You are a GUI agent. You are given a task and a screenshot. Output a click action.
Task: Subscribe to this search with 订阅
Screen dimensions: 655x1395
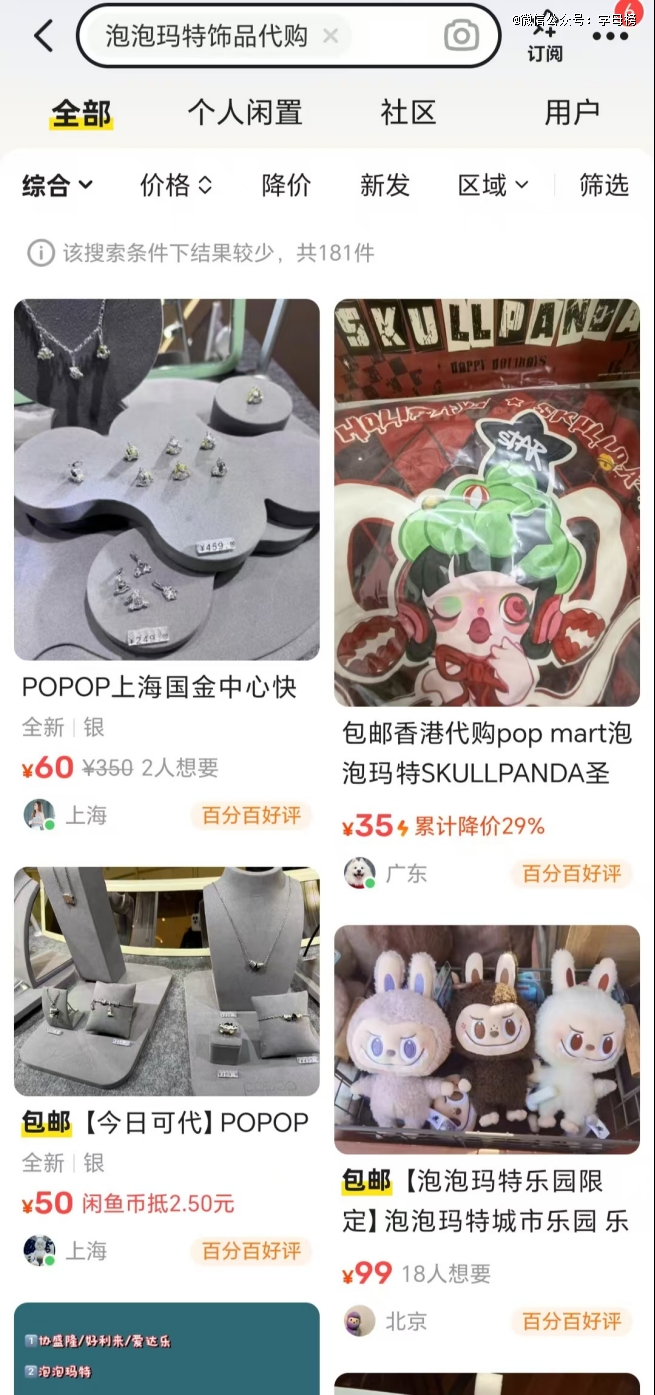(x=545, y=40)
